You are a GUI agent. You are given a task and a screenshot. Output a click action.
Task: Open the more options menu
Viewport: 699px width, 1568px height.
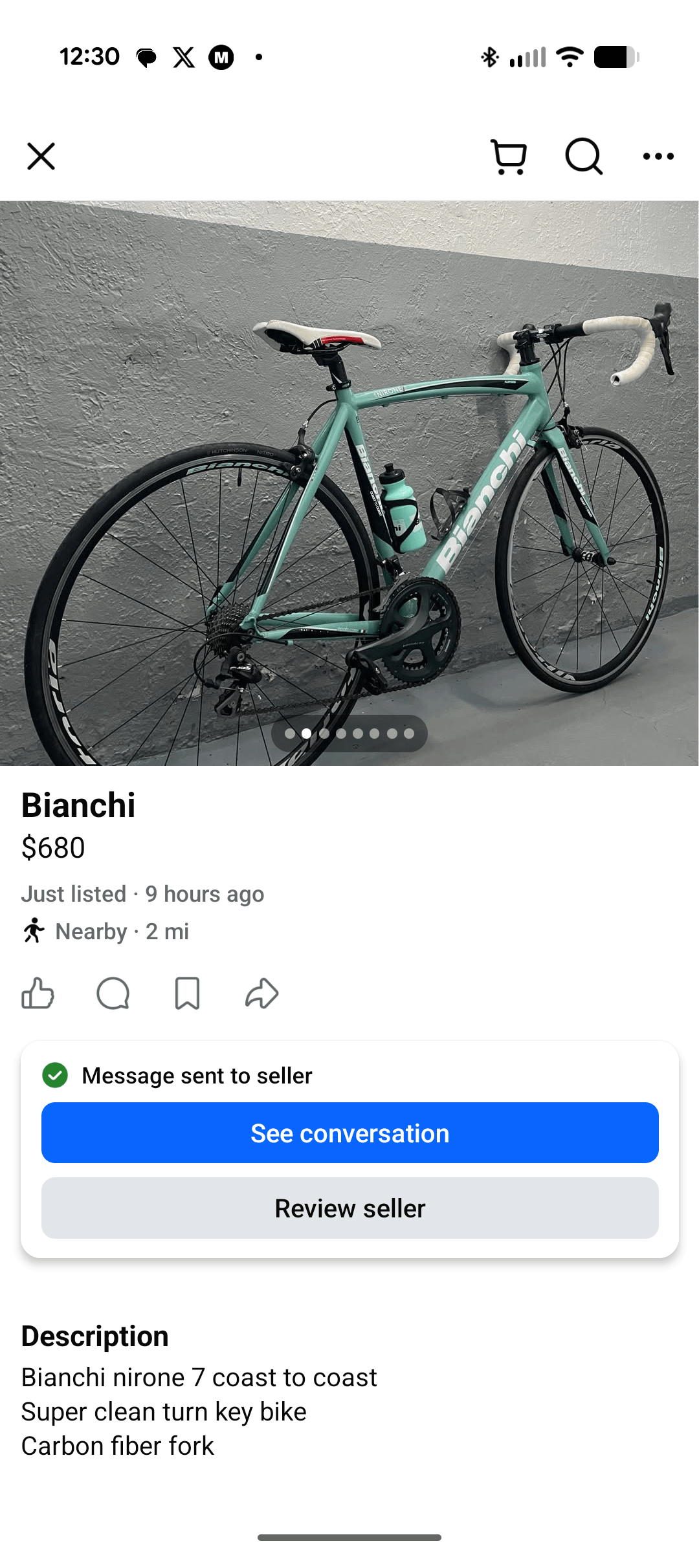click(658, 157)
